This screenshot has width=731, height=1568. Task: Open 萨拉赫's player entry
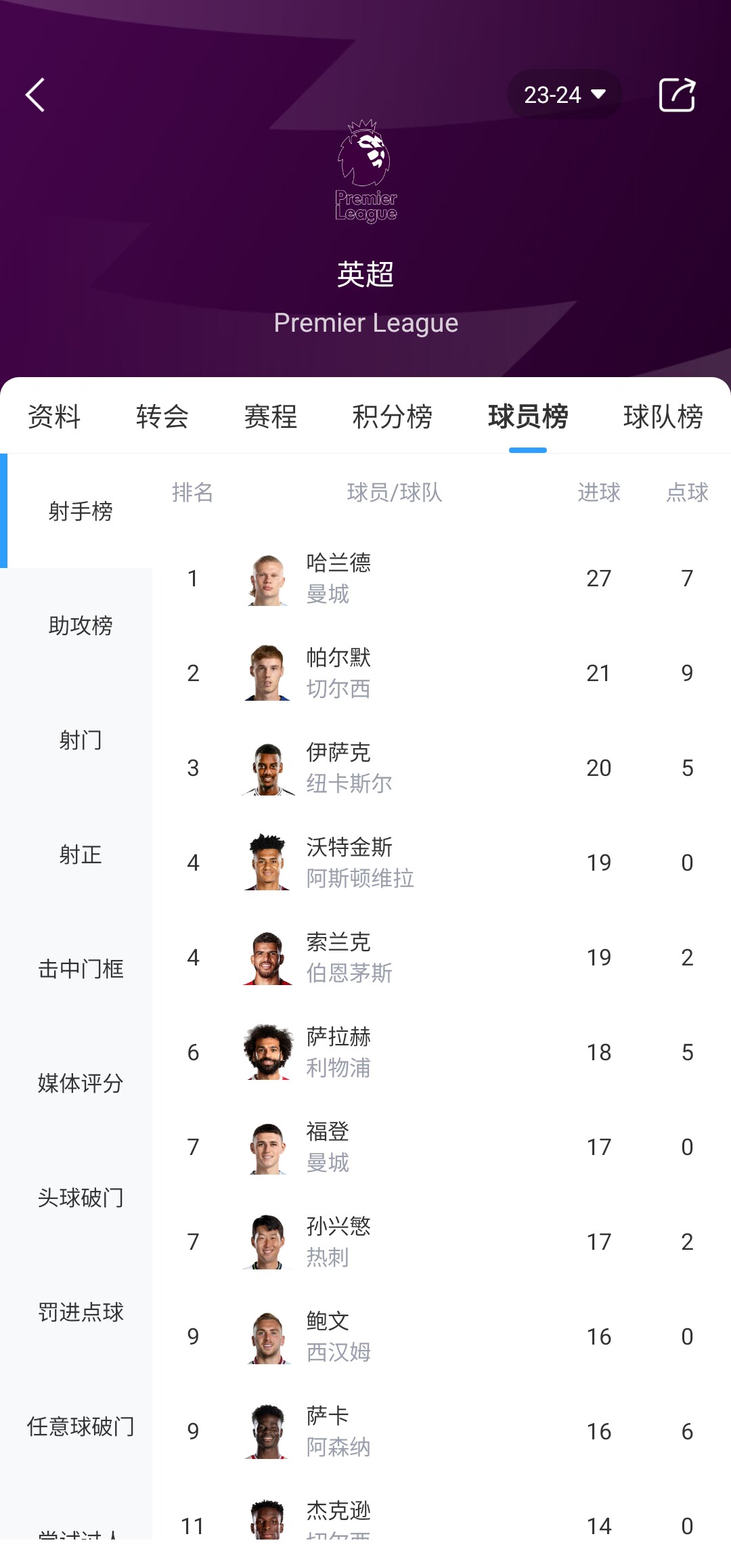tap(338, 1052)
